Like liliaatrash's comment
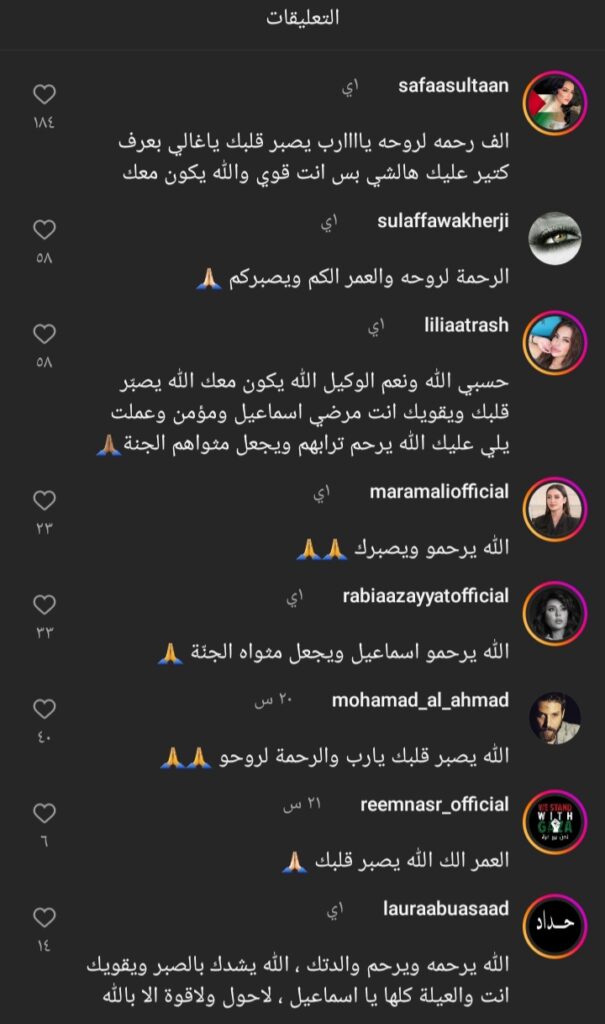The width and height of the screenshot is (605, 1024). tap(44, 334)
